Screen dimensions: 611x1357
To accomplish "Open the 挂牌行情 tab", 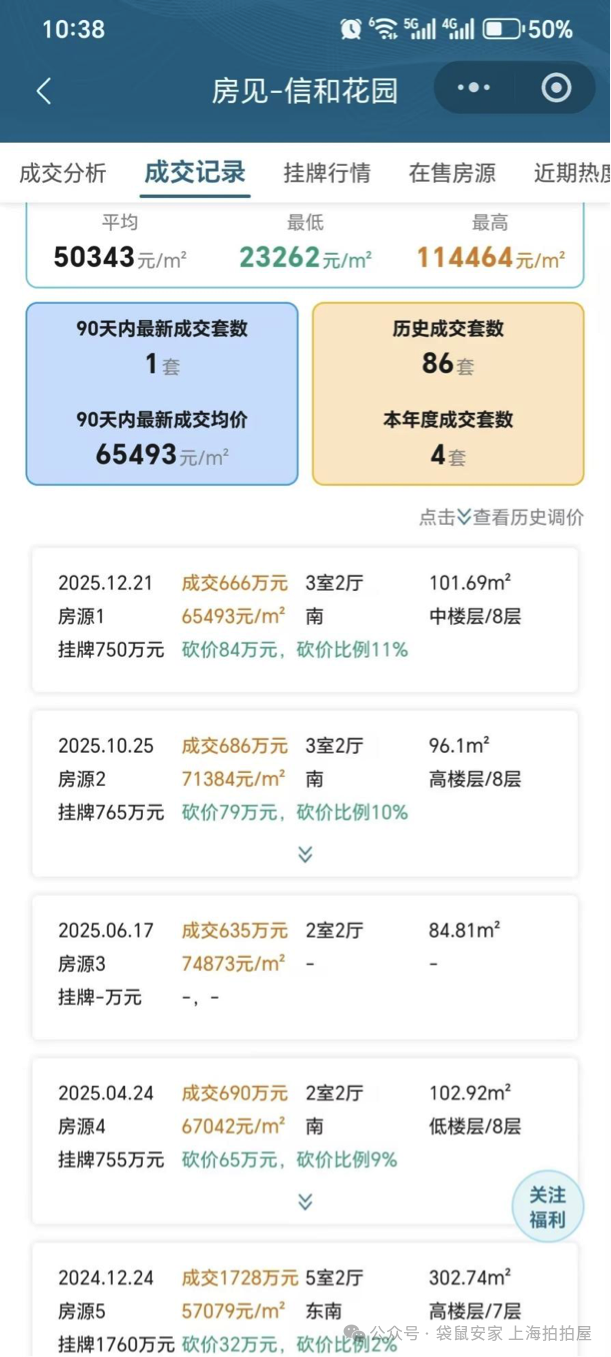I will click(x=327, y=173).
